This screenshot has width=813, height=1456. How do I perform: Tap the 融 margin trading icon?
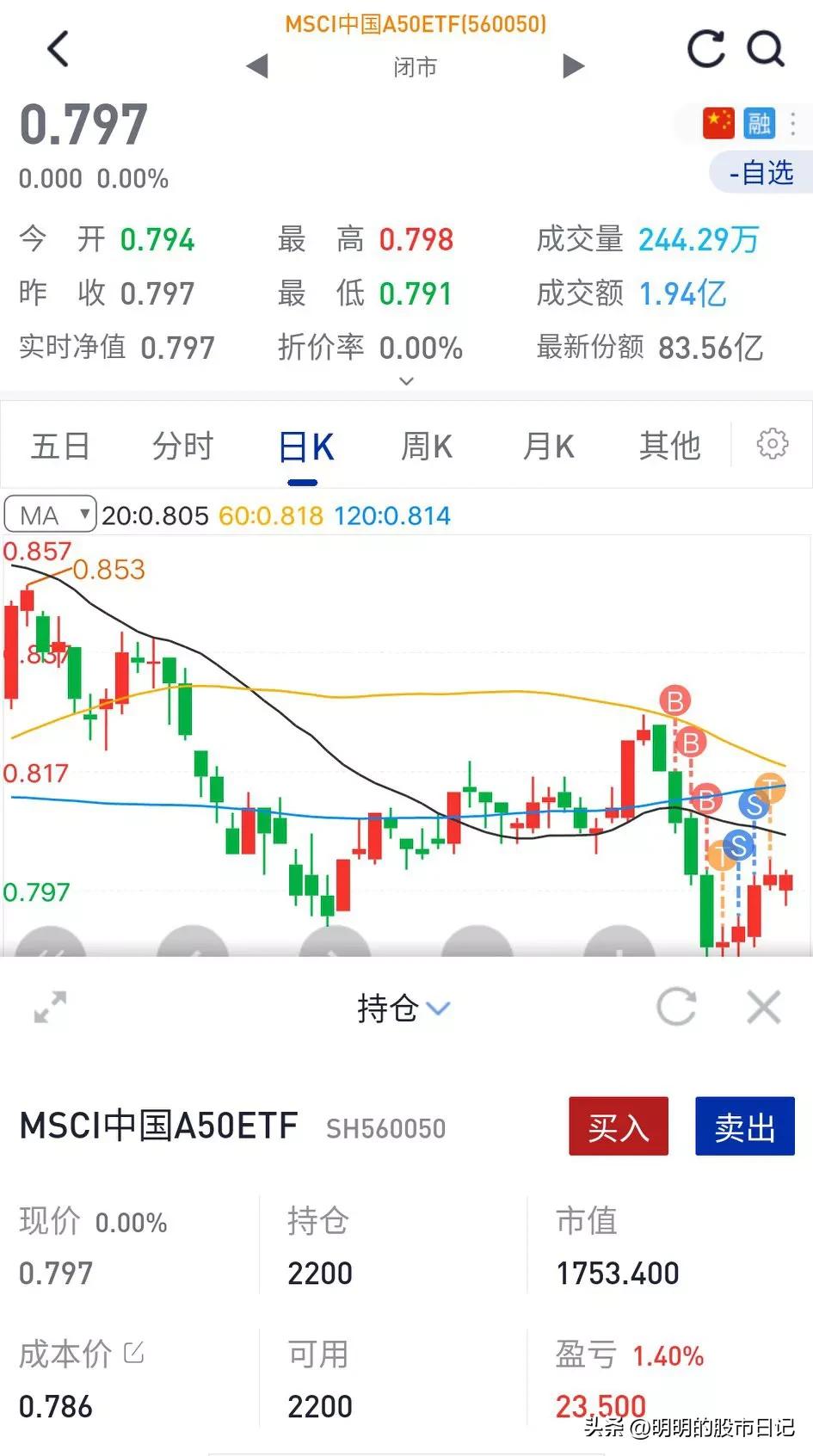pos(760,123)
